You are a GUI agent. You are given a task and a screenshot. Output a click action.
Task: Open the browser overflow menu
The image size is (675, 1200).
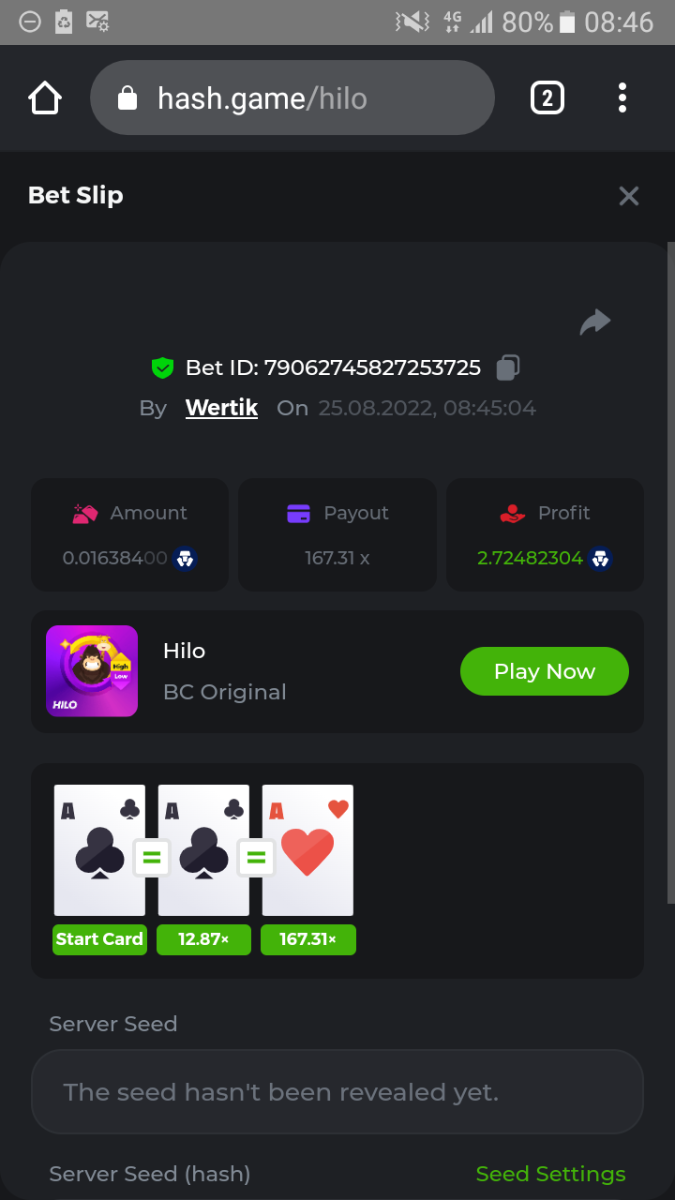(x=622, y=98)
